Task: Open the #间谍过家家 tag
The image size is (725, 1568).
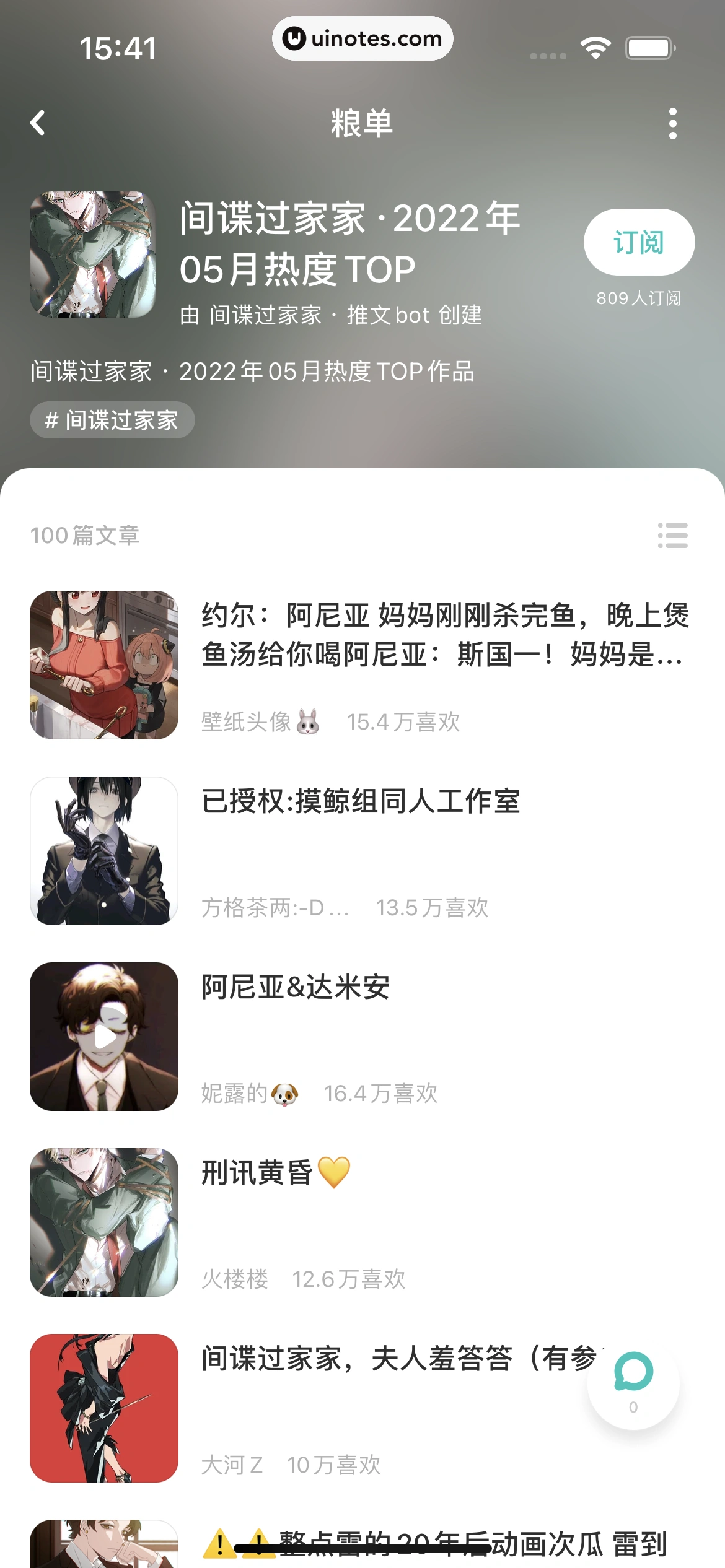Action: (x=112, y=420)
